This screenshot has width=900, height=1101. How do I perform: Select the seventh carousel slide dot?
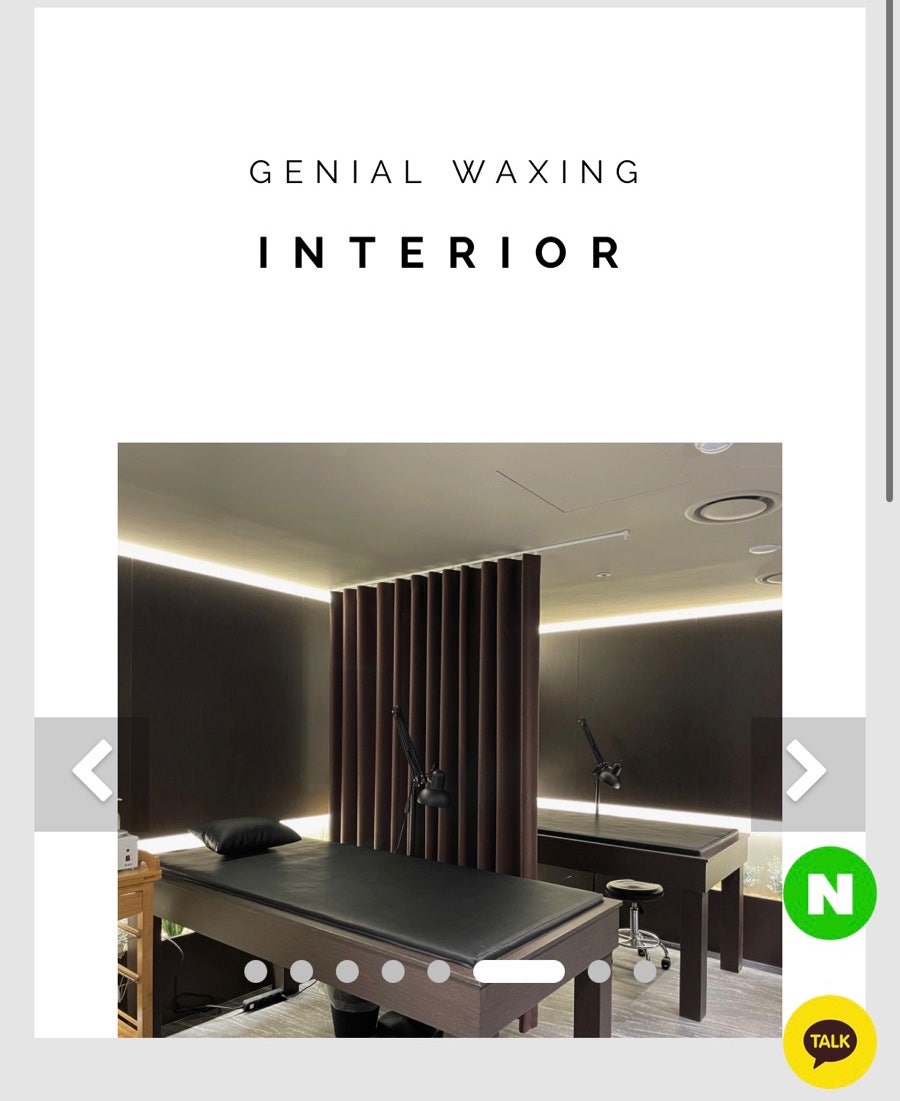pos(599,971)
